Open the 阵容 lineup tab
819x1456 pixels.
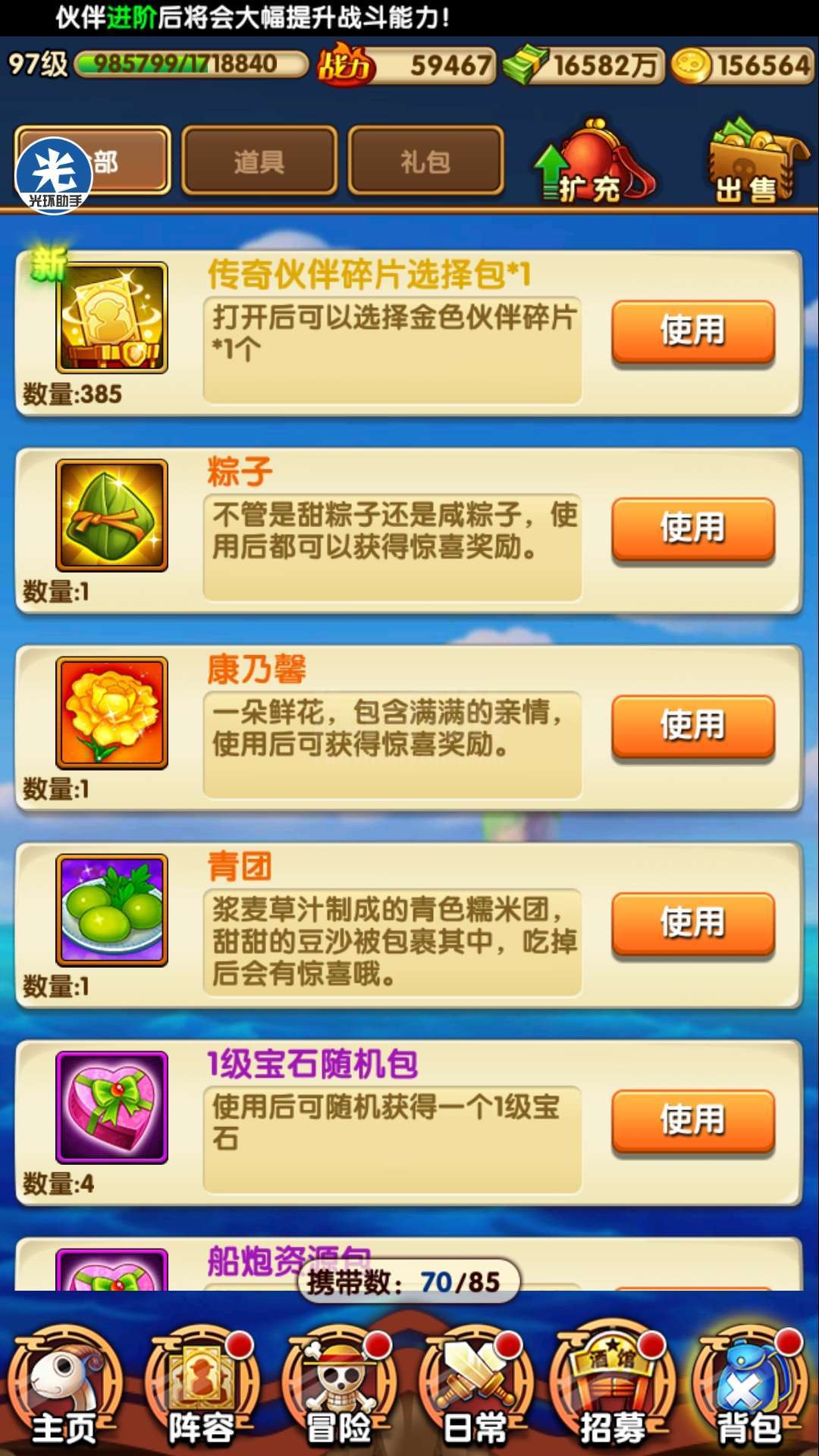(x=202, y=1388)
